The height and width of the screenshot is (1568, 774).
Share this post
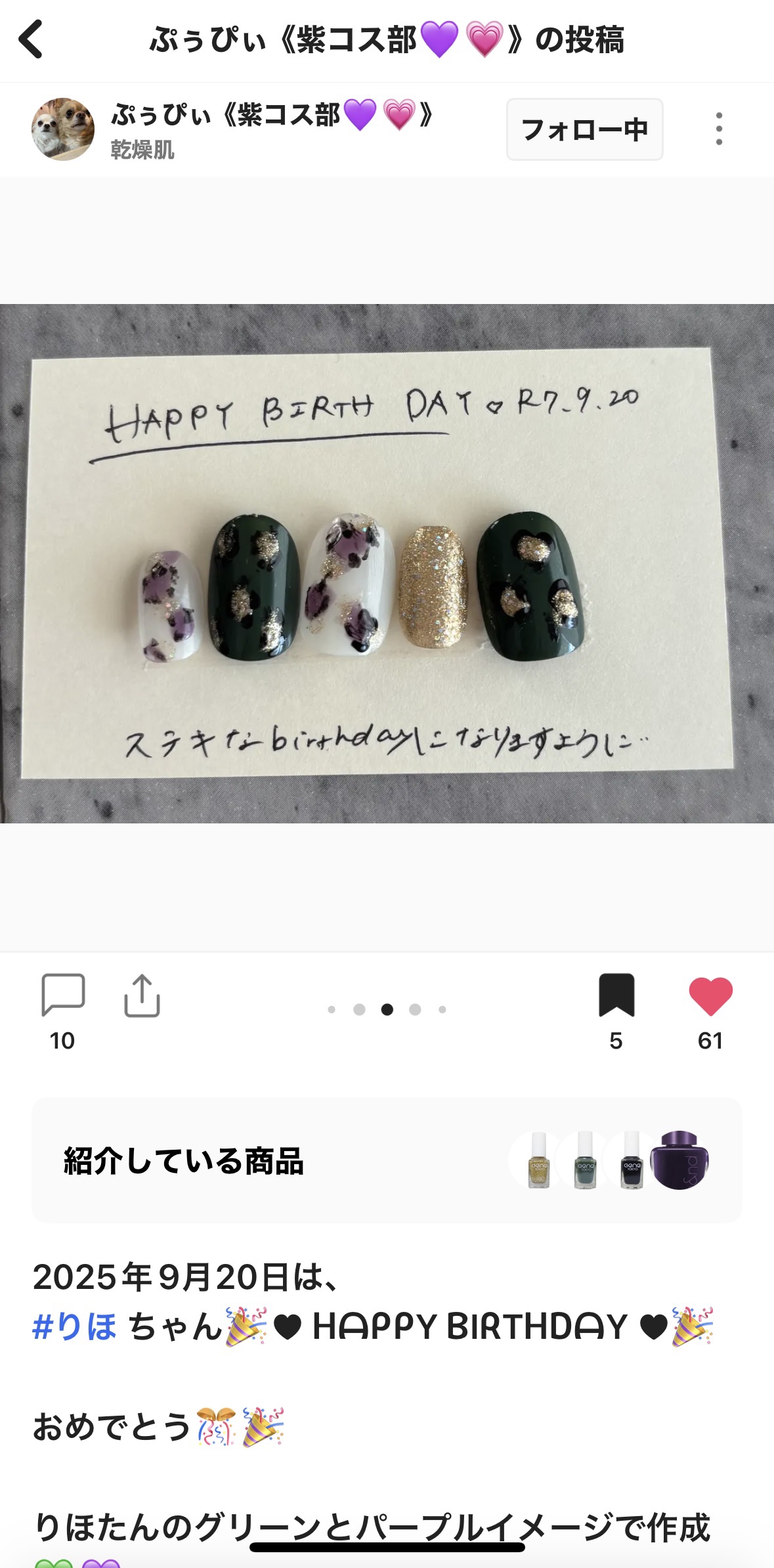point(142,995)
